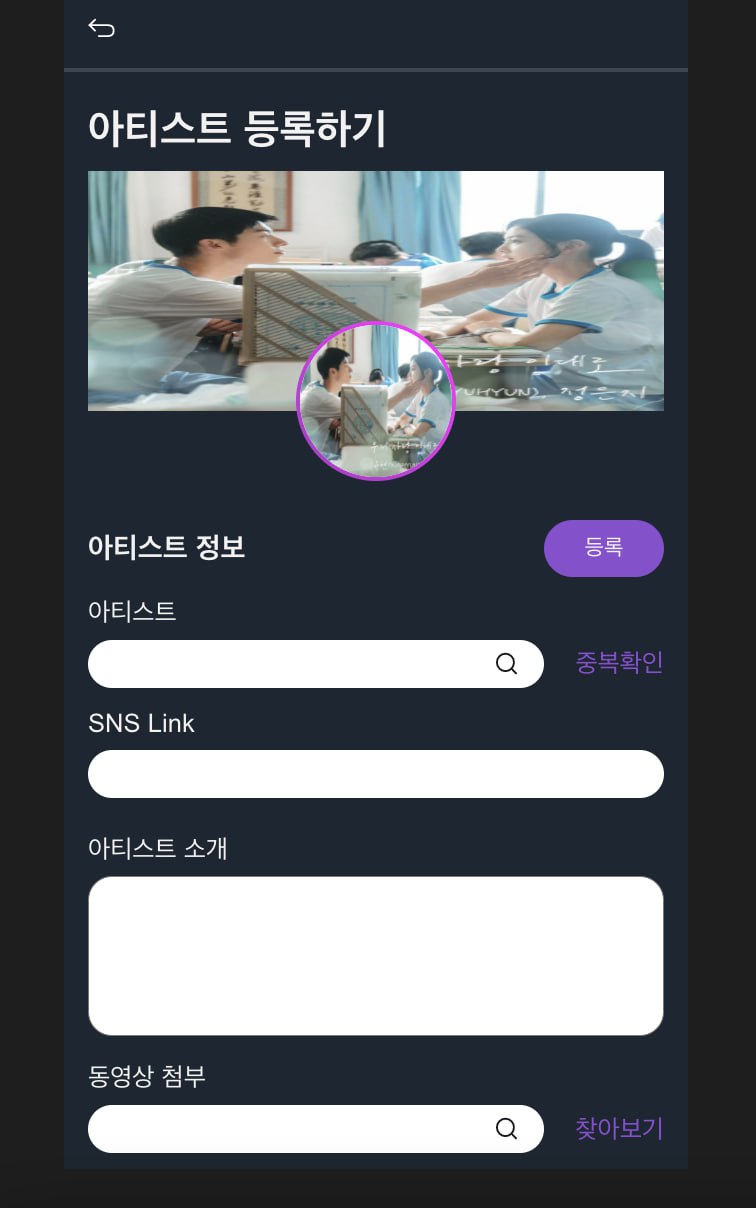The height and width of the screenshot is (1208, 756).
Task: Tap the 등록 button to register artist
Action: click(603, 548)
